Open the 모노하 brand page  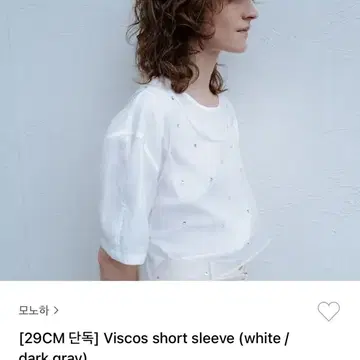(x=39, y=311)
